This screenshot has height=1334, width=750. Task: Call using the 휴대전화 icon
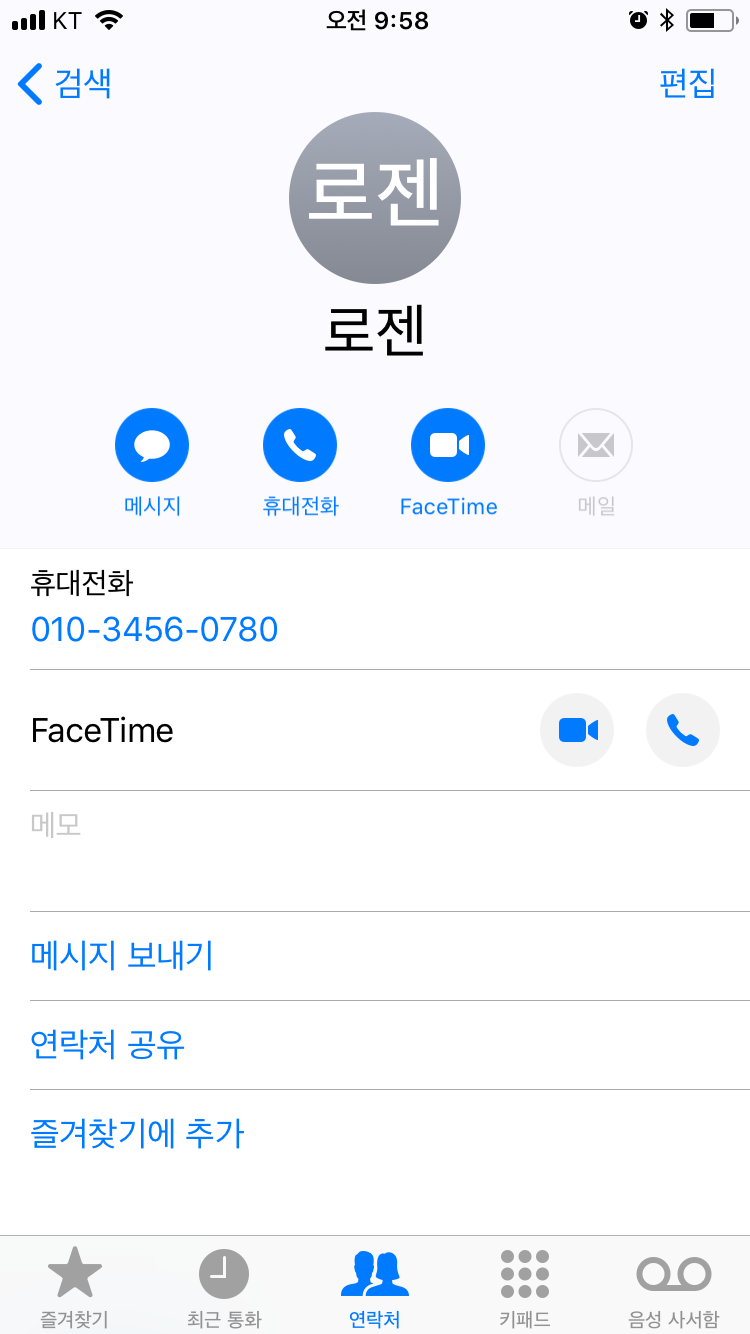tap(300, 445)
